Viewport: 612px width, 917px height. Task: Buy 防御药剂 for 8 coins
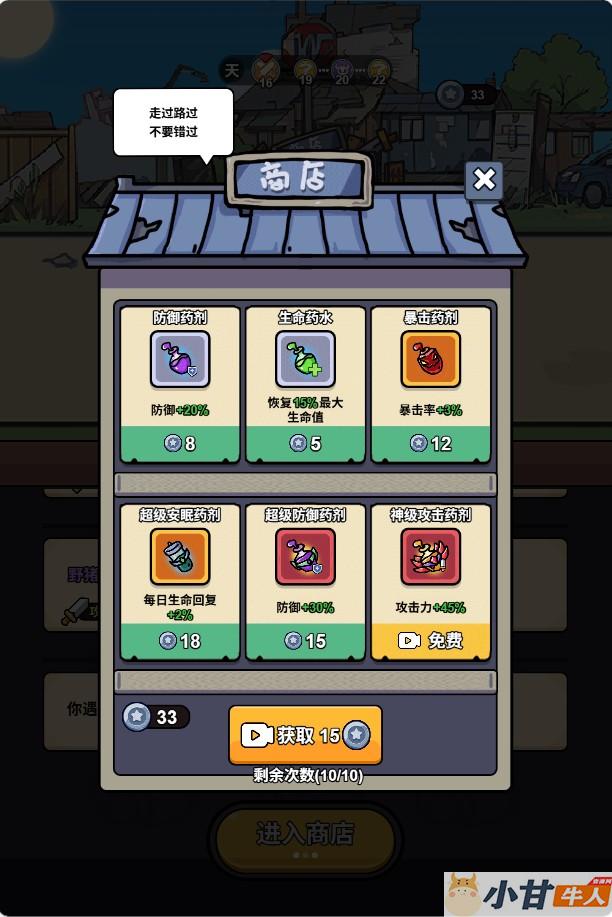click(x=180, y=443)
